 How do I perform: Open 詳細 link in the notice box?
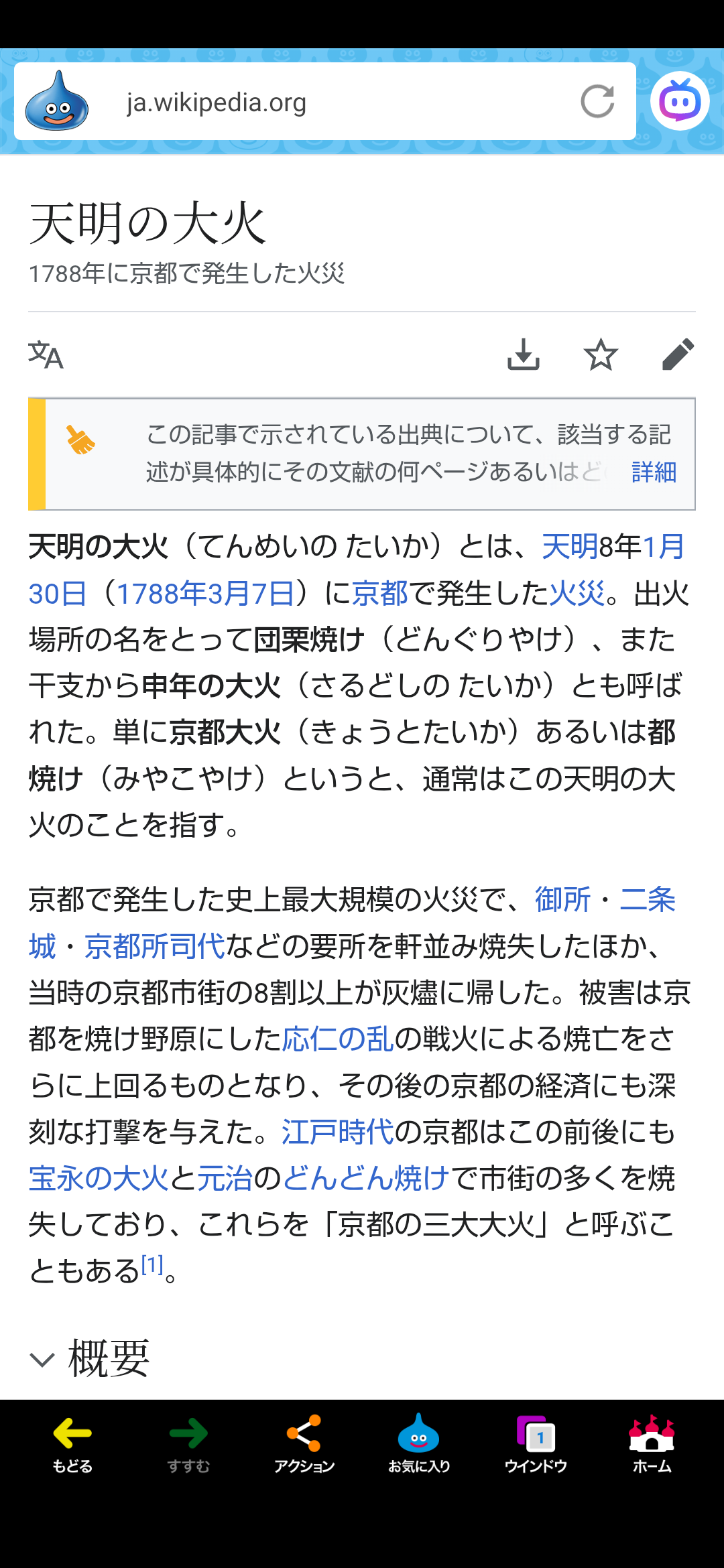coord(654,472)
